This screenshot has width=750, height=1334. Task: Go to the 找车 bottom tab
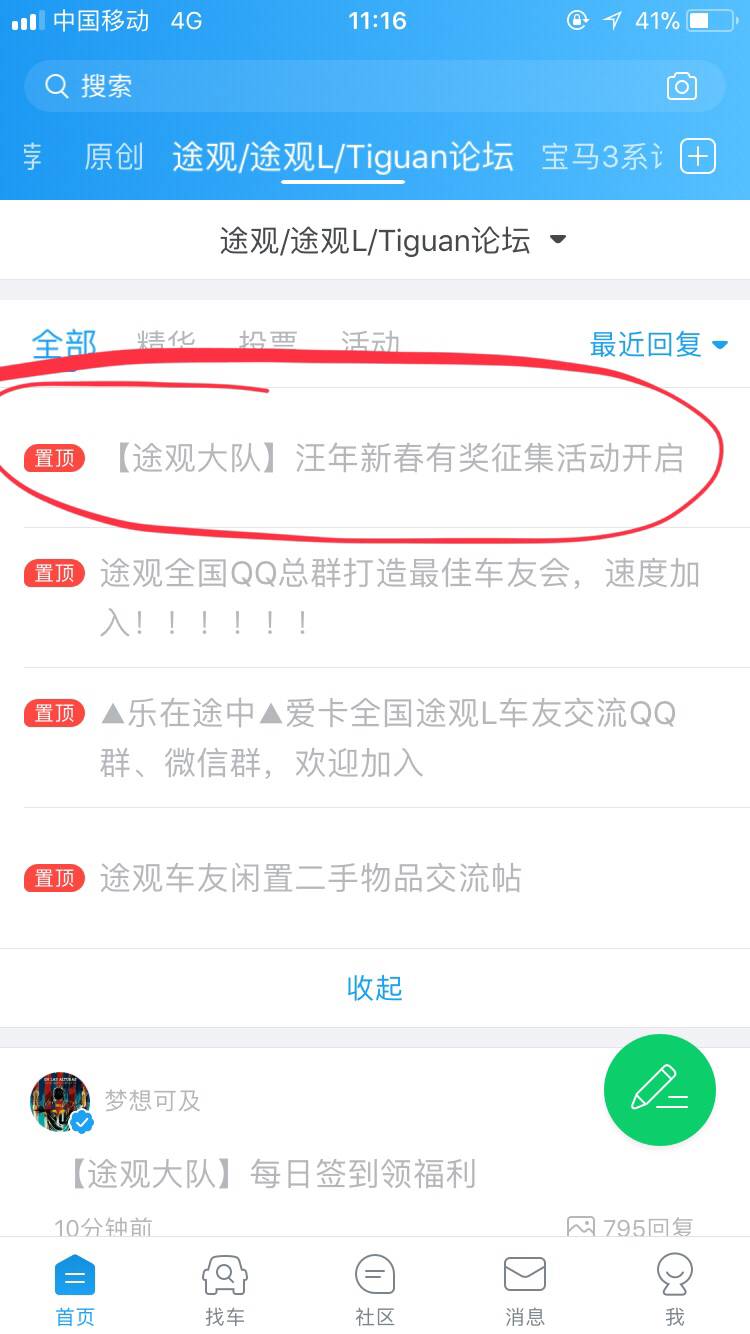(x=225, y=1289)
